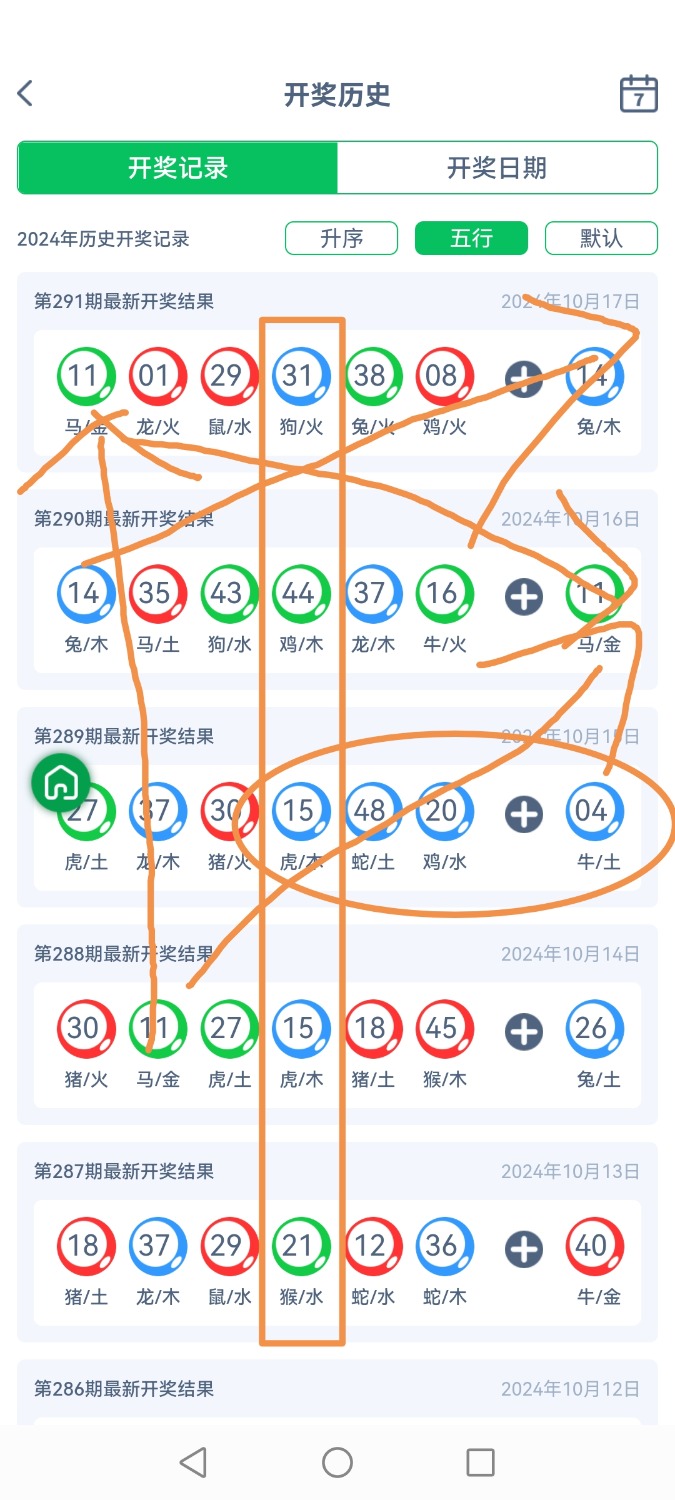Viewport: 675px width, 1500px height.
Task: Tap the floating green home button
Action: 60,783
